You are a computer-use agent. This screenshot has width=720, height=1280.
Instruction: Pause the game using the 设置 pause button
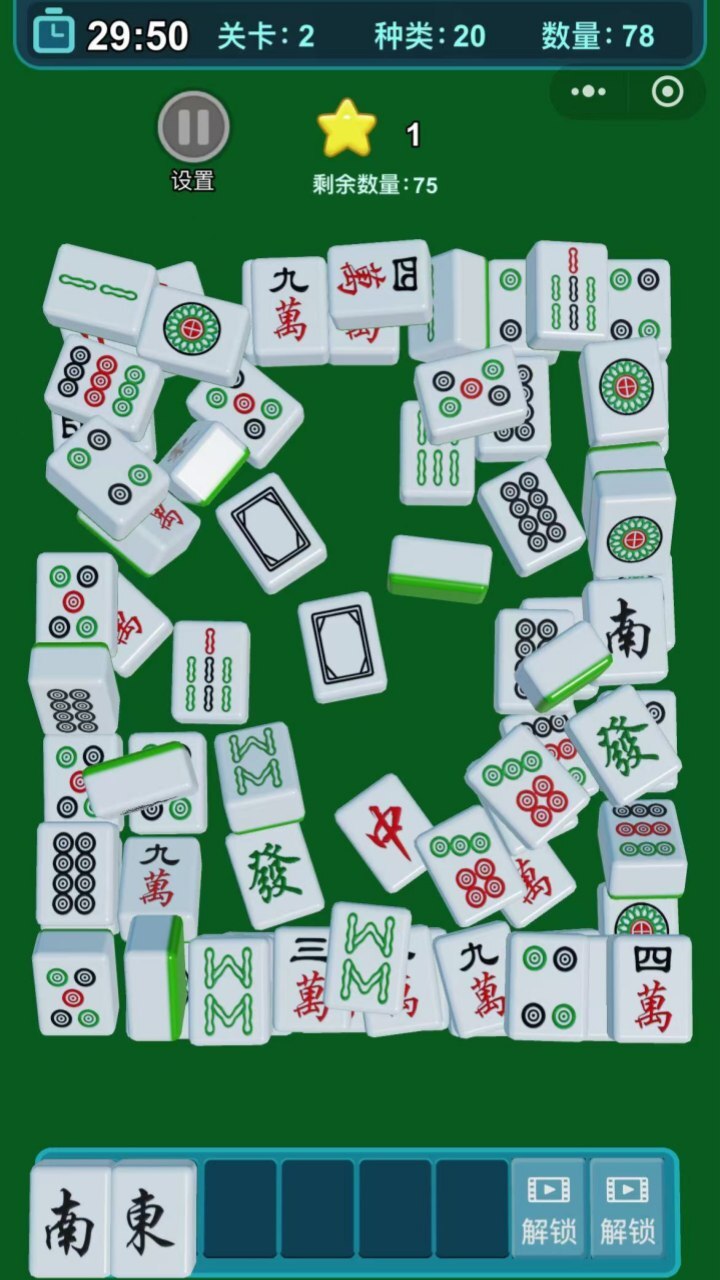point(193,128)
